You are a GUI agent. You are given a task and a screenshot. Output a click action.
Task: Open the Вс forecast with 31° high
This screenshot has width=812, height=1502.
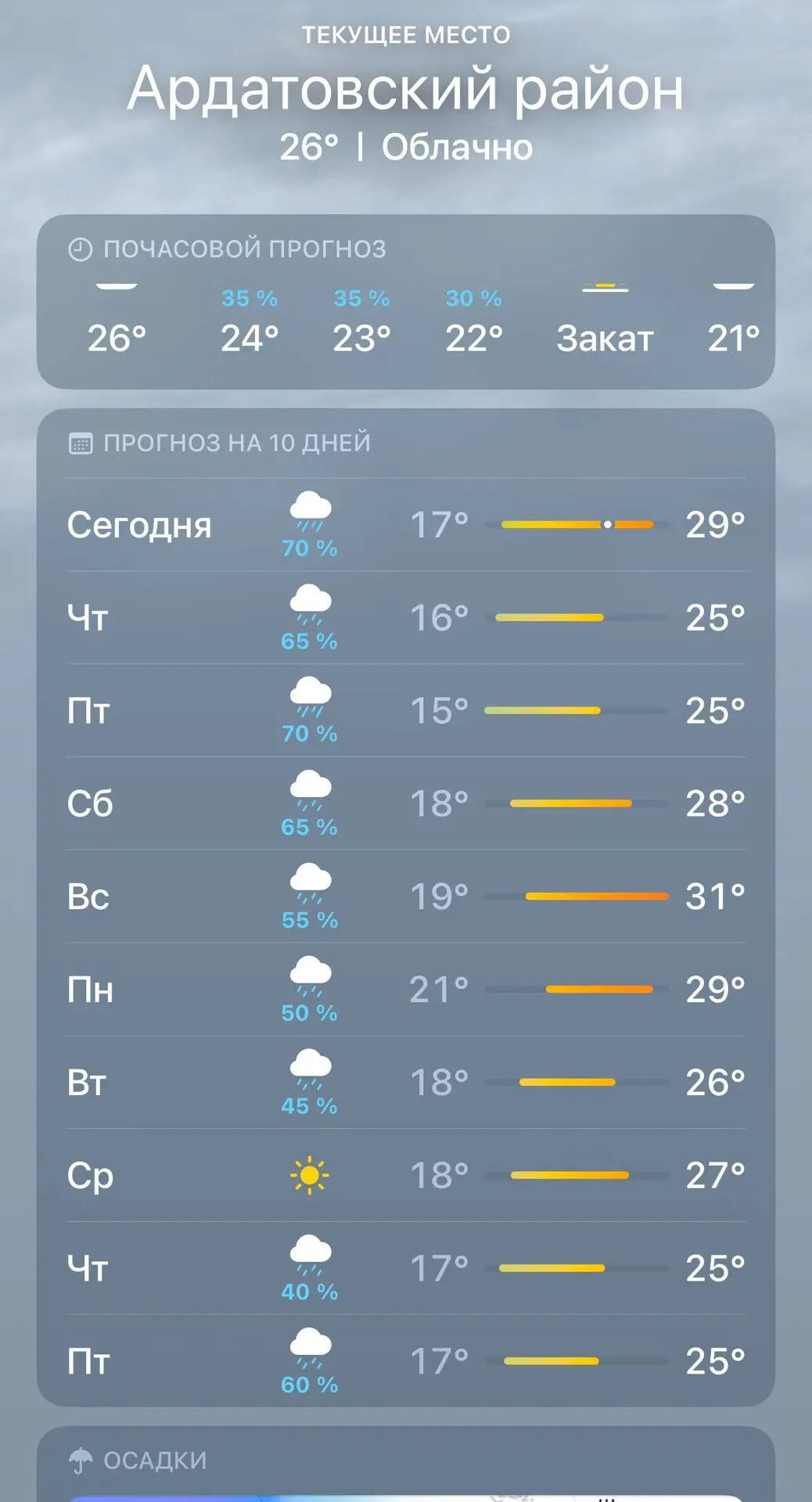[x=406, y=897]
